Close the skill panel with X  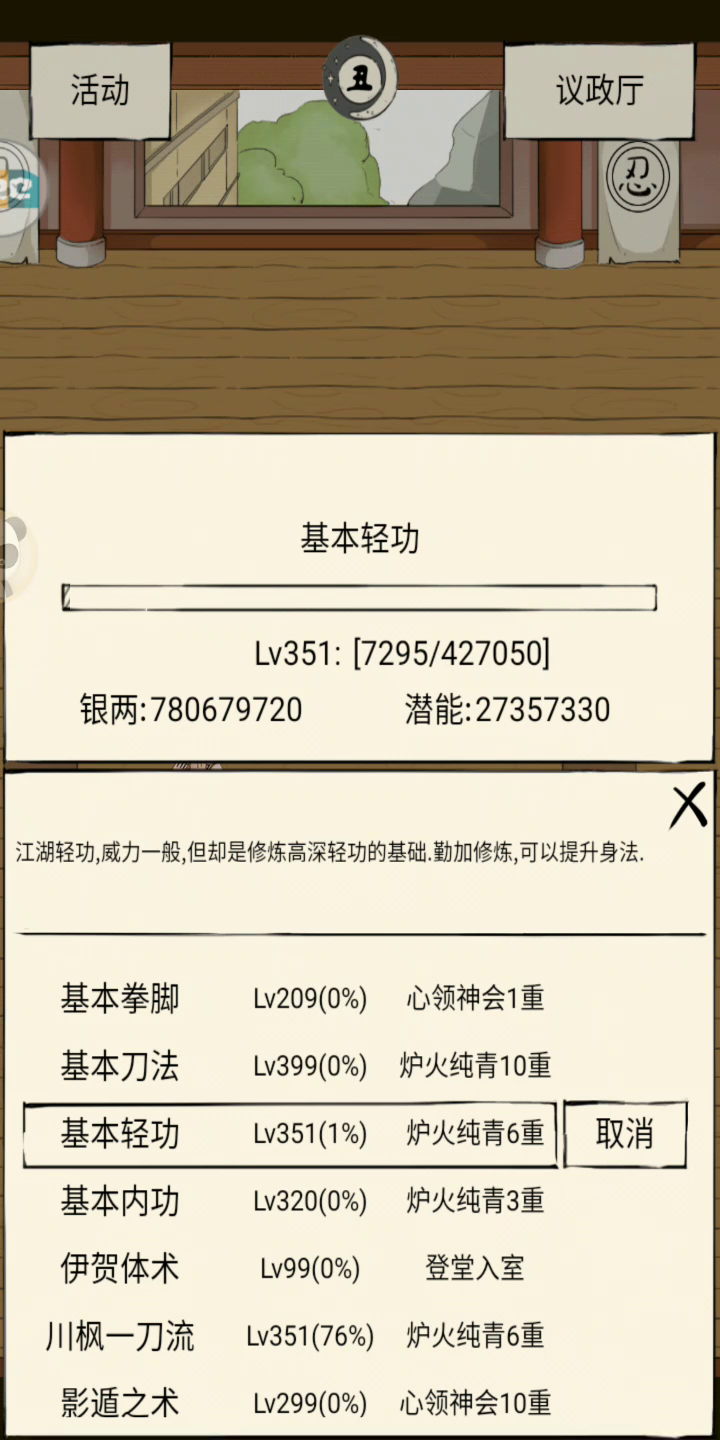tap(688, 807)
